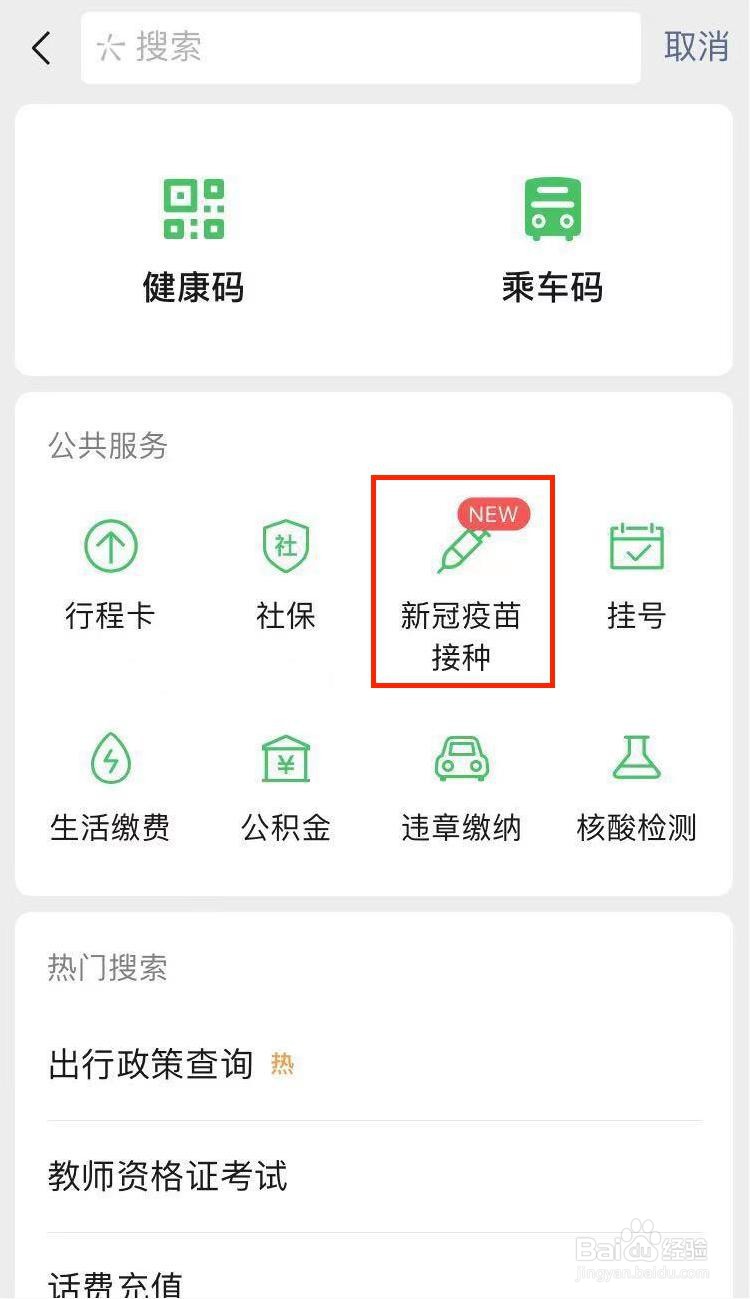Image resolution: width=750 pixels, height=1299 pixels.
Task: Search 出行政策查询 hot topic
Action: click(375, 1065)
